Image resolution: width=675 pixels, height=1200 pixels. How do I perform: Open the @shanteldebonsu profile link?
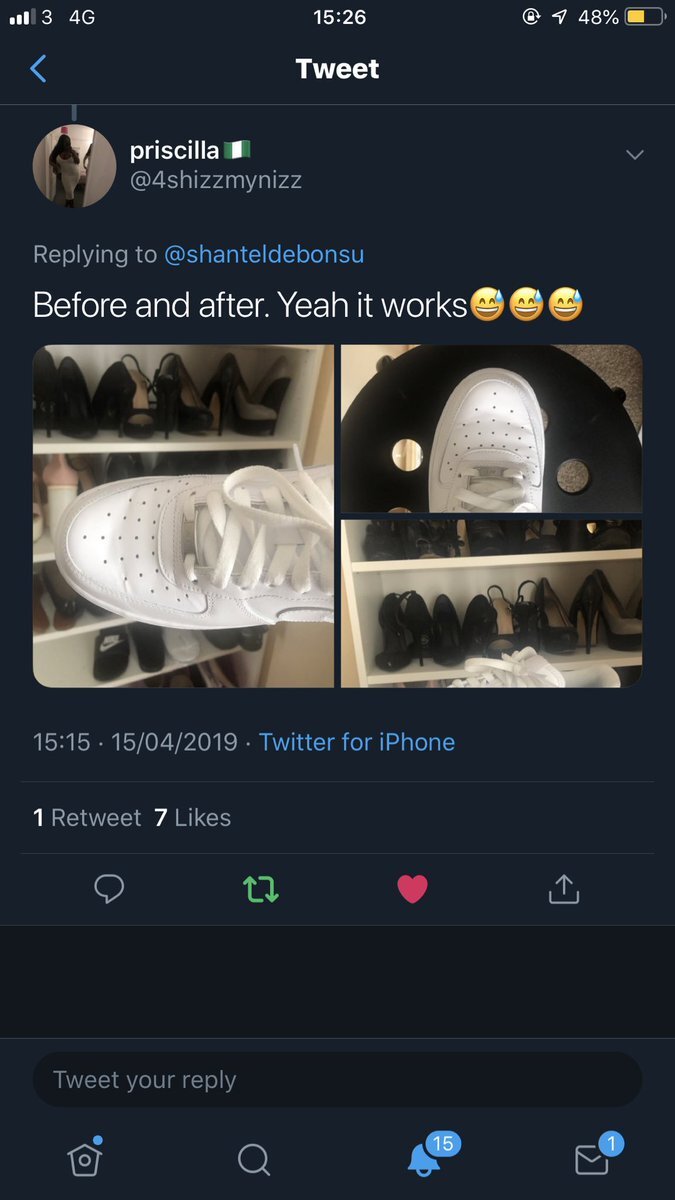(264, 254)
